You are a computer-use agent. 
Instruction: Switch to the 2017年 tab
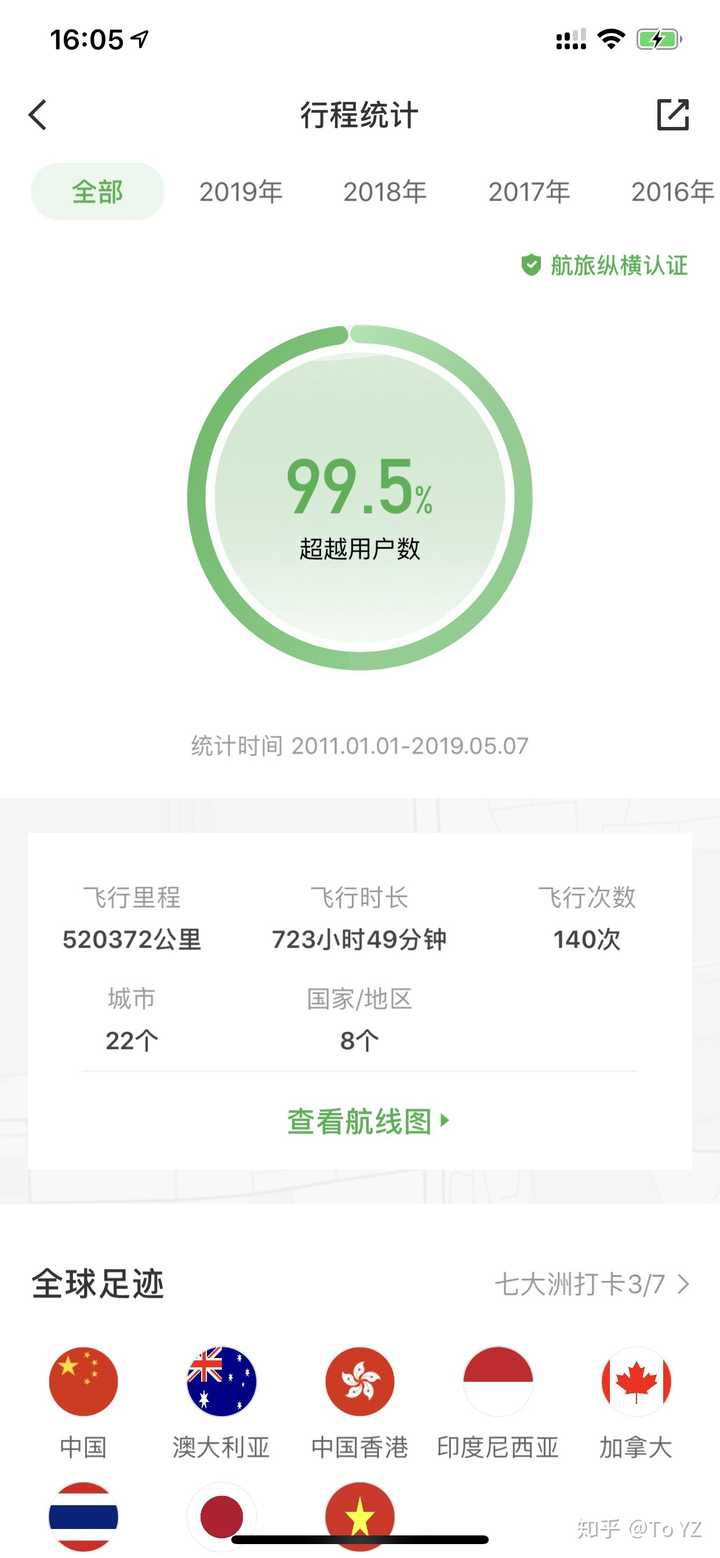[x=529, y=191]
